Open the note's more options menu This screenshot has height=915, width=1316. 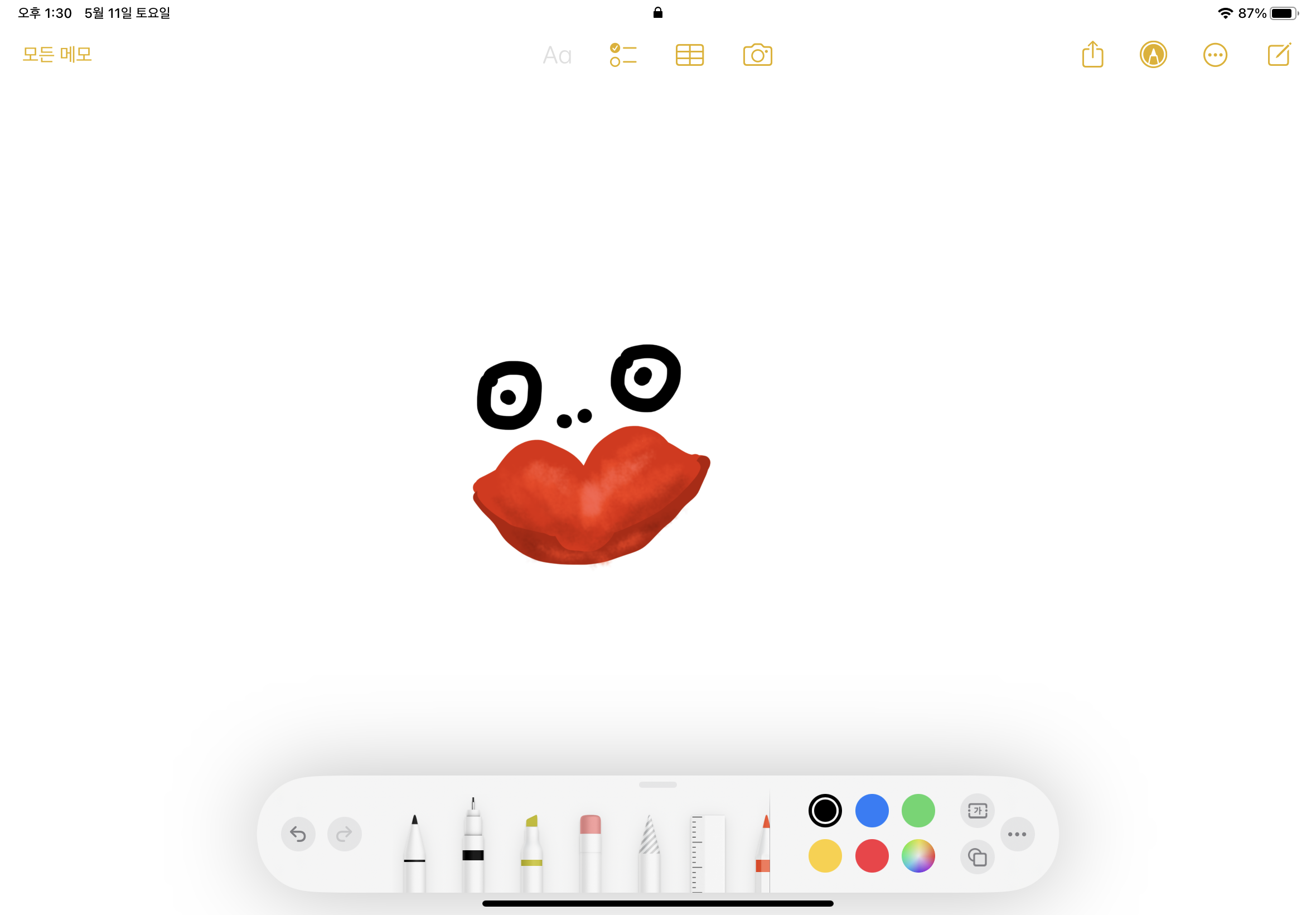point(1215,55)
